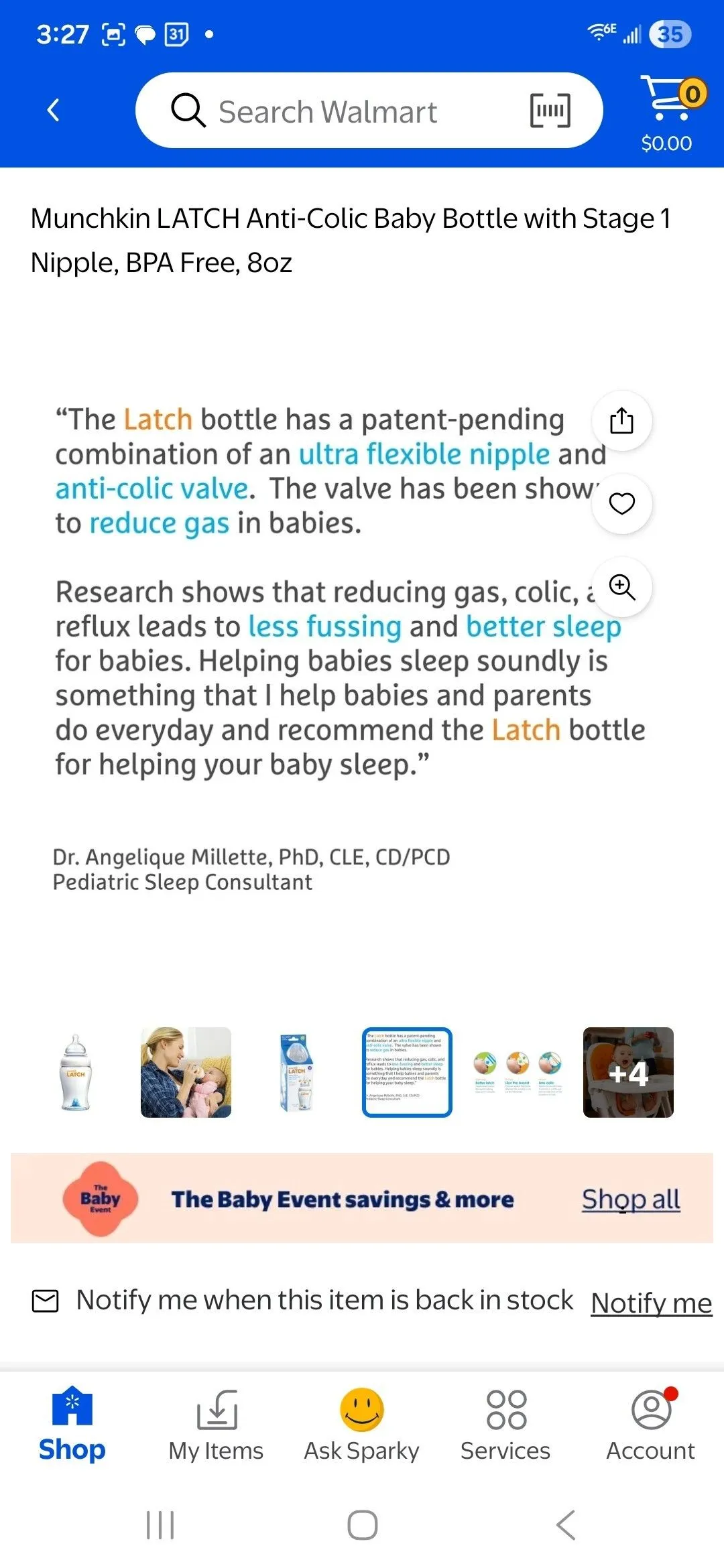Tap the Notify me link

[x=651, y=1303]
